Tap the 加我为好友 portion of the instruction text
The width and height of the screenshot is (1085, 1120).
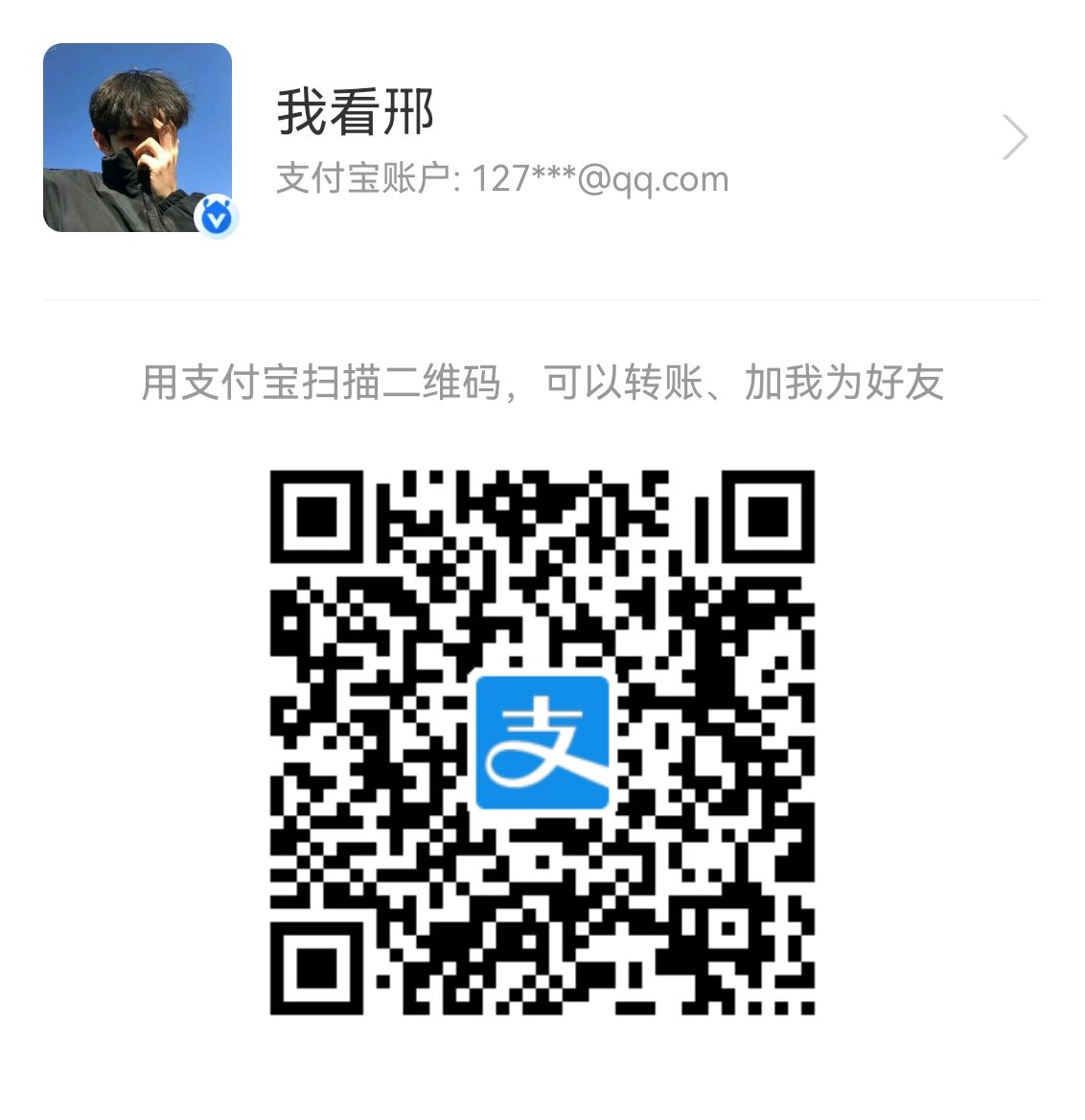(843, 382)
